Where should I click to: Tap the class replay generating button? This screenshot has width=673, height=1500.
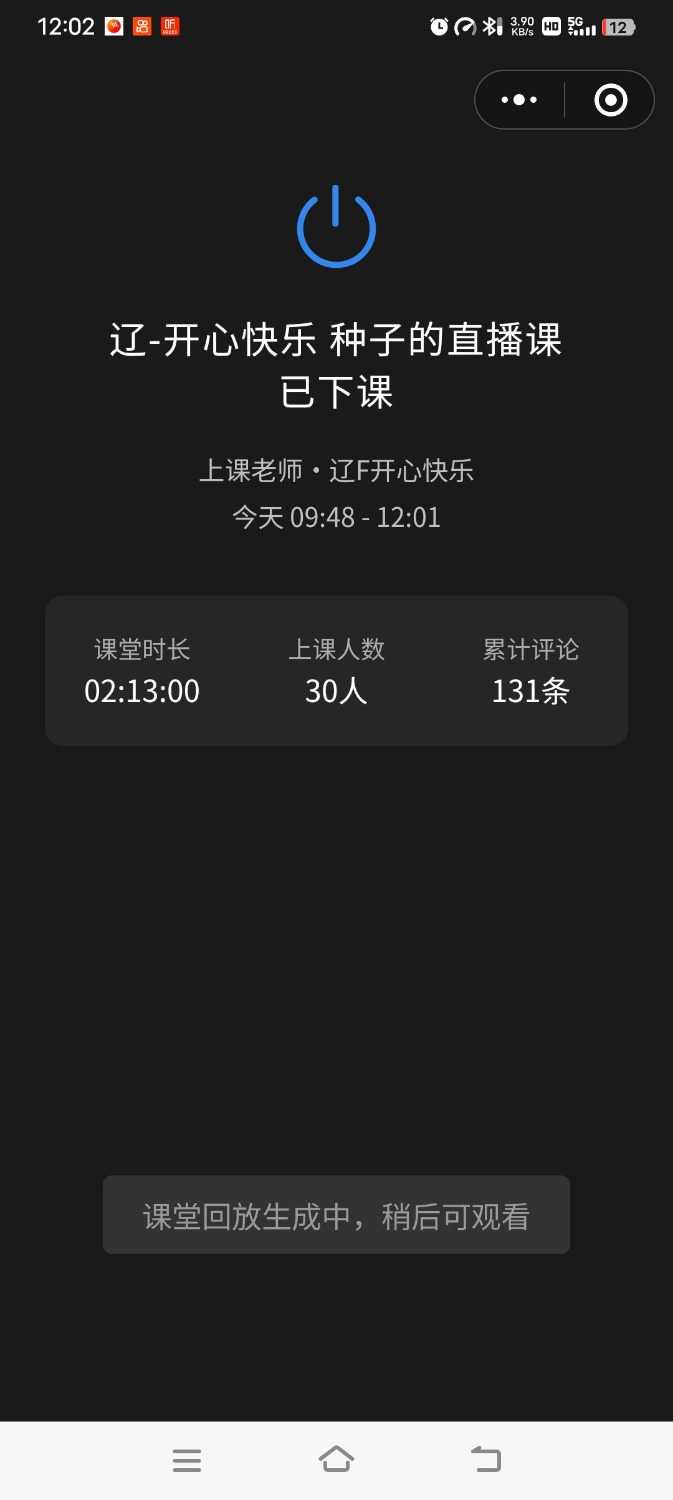click(336, 1215)
